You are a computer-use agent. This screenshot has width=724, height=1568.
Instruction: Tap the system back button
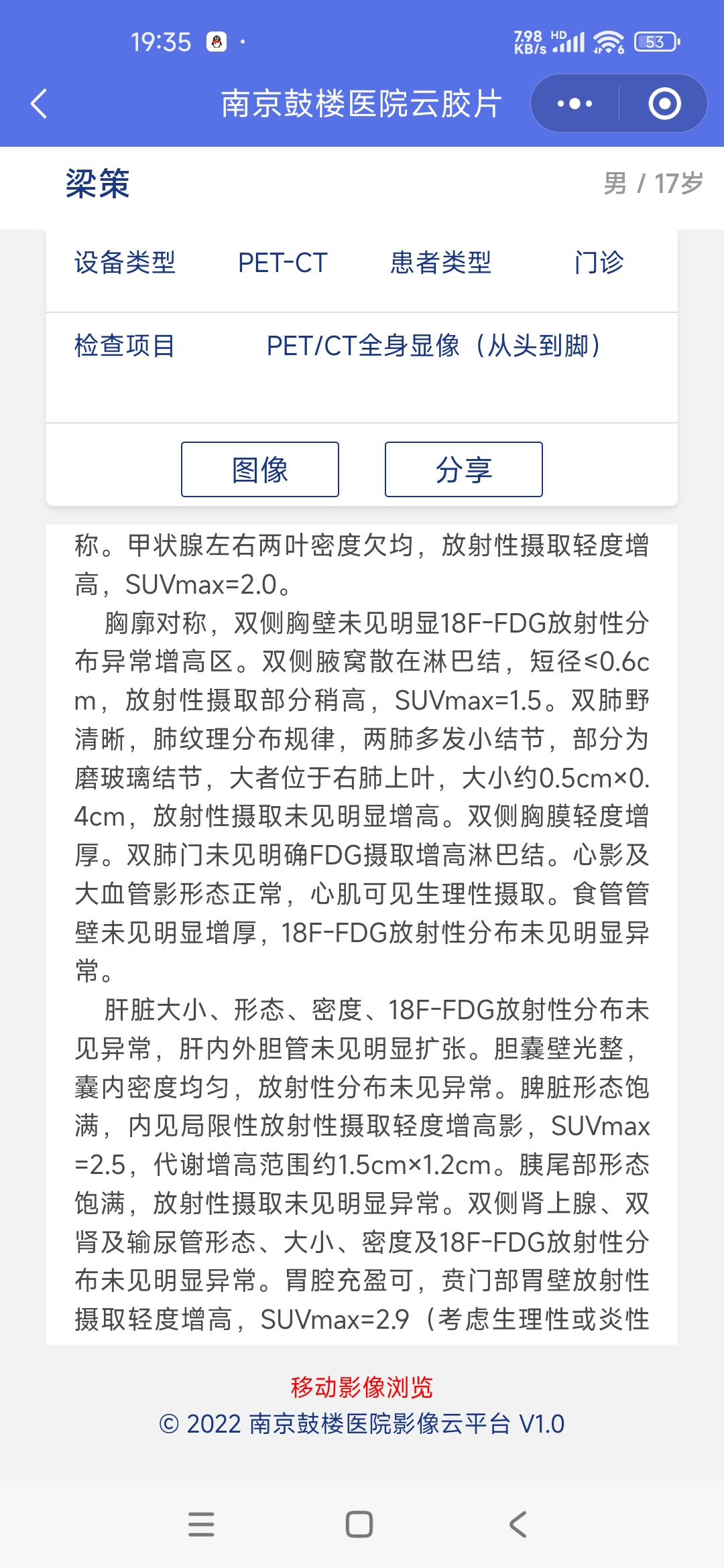click(518, 1524)
